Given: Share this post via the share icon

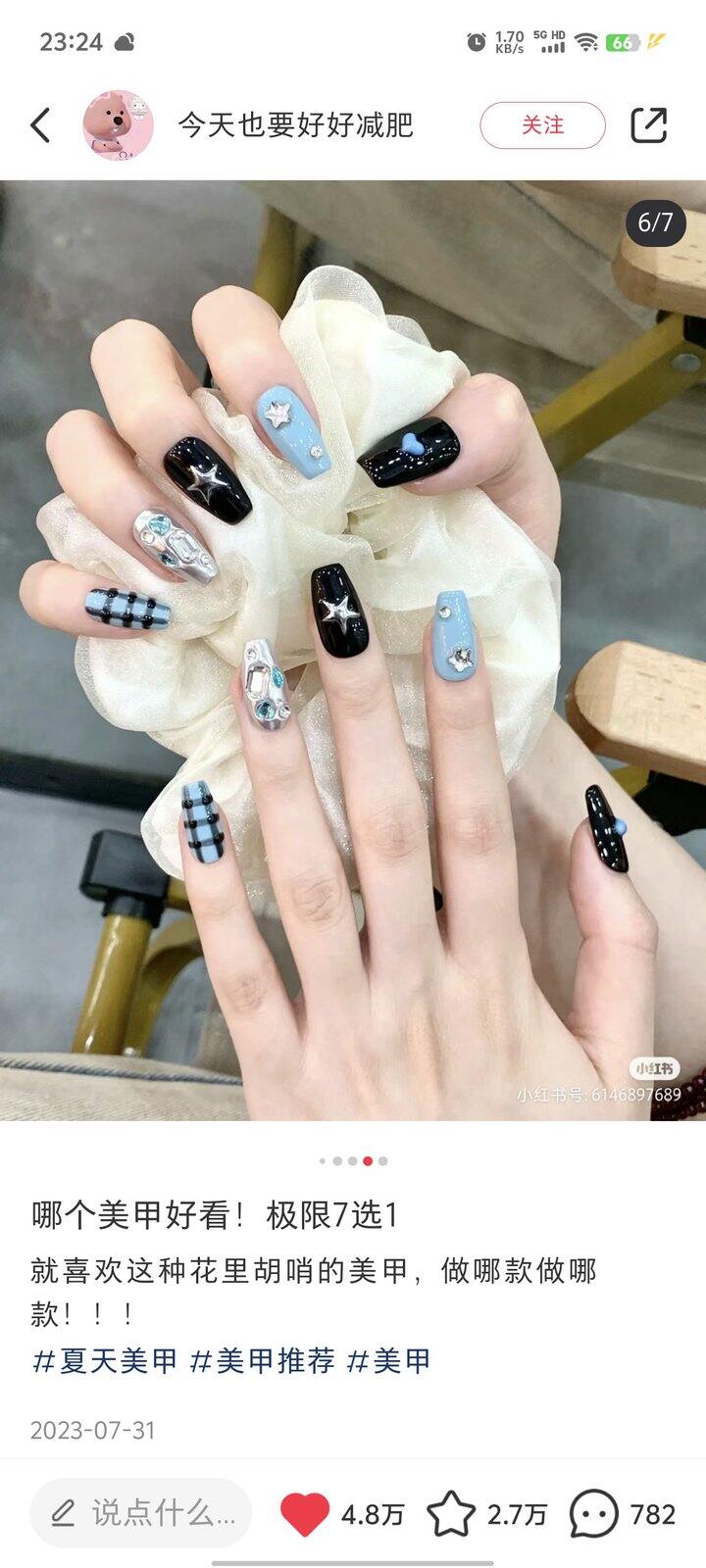Looking at the screenshot, I should 648,125.
